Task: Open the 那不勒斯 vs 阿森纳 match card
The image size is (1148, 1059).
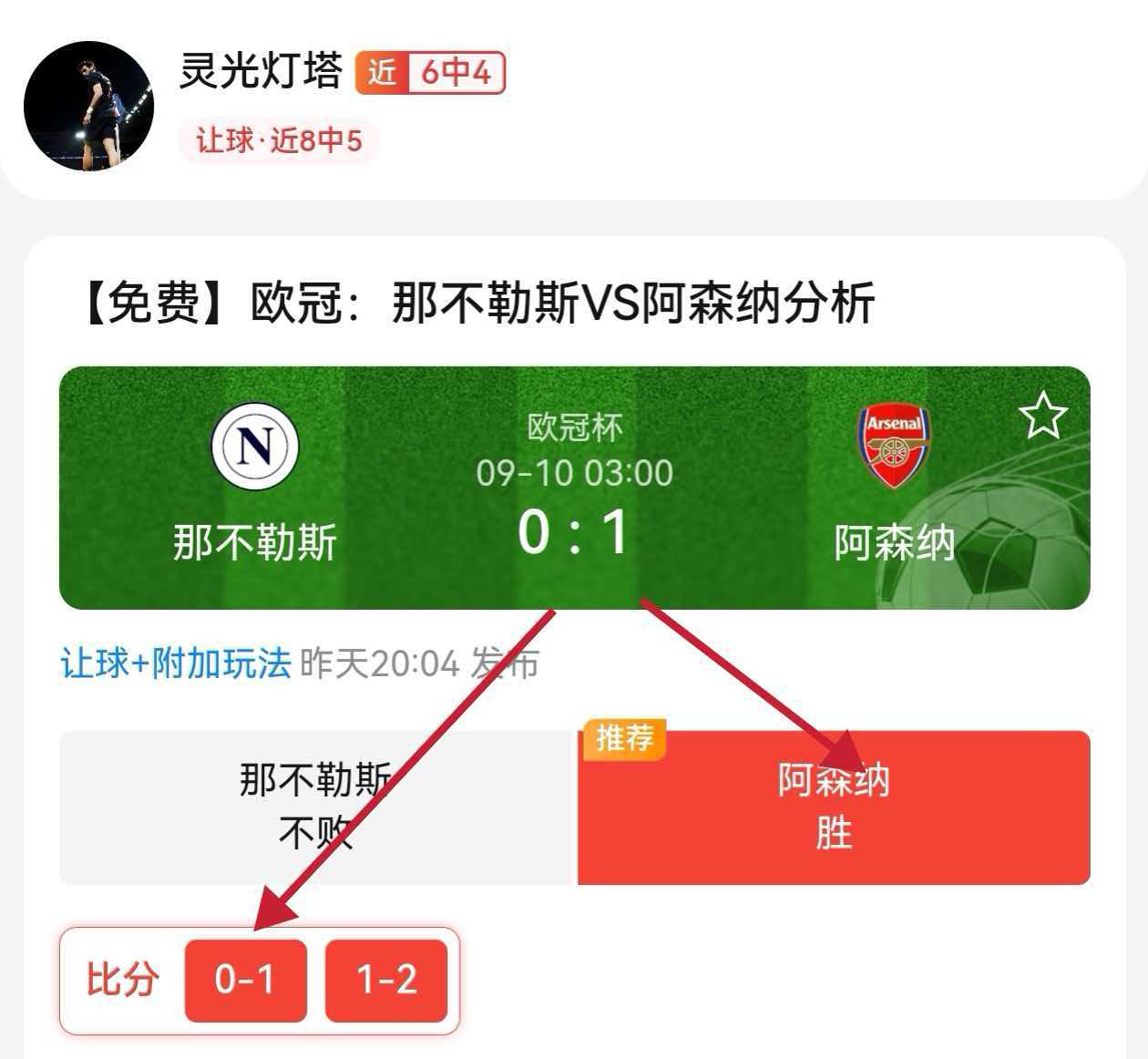Action: click(x=574, y=488)
